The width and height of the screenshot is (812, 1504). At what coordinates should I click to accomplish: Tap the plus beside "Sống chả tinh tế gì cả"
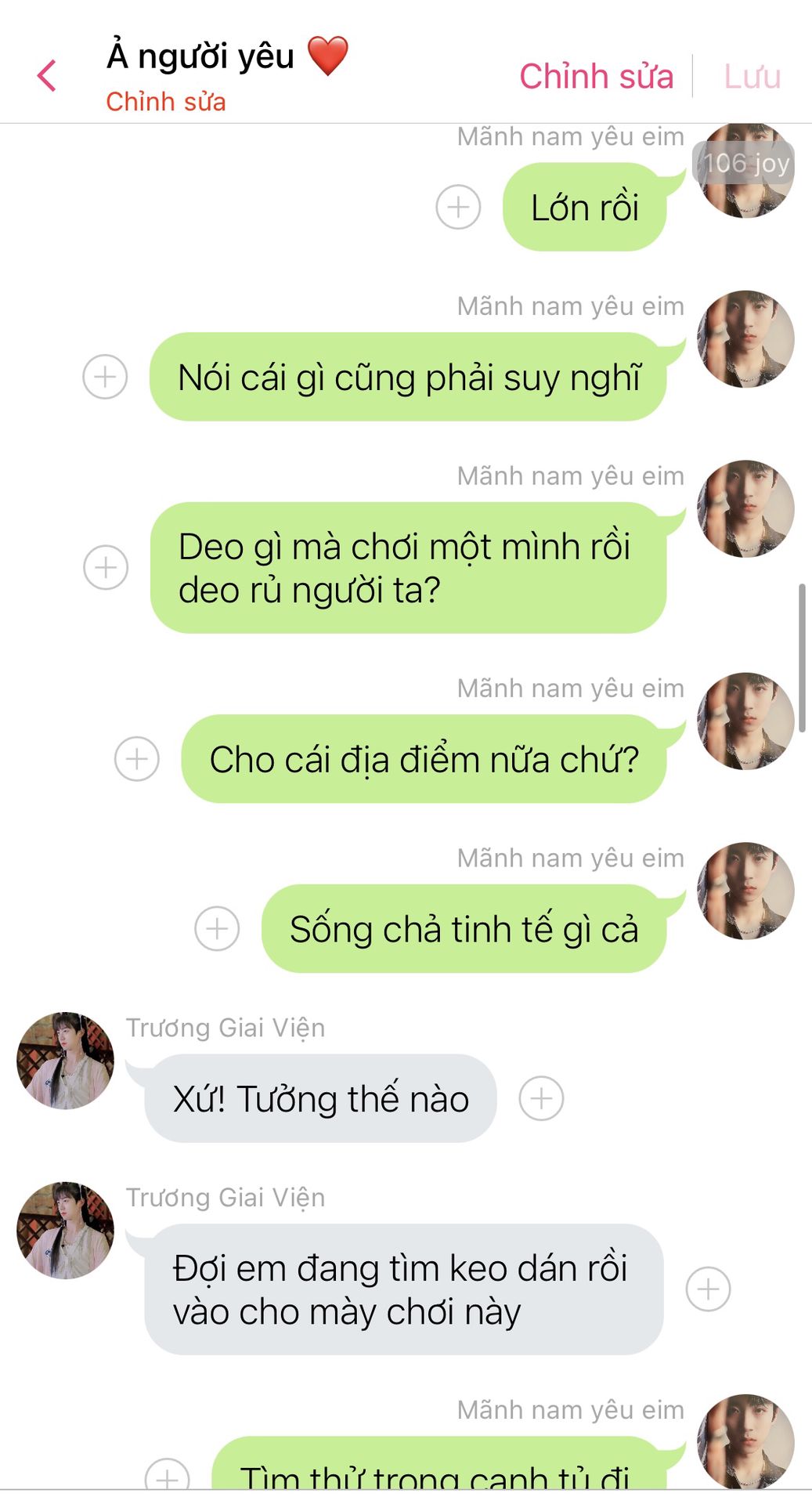[x=217, y=928]
